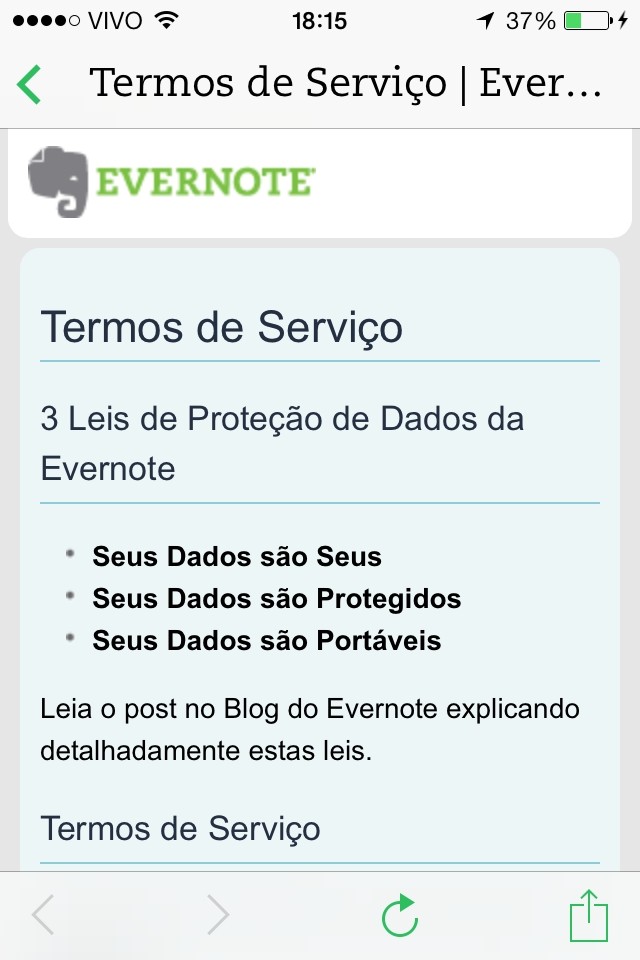Screen dimensions: 640x960
Task: Open the share menu
Action: pyautogui.click(x=588, y=915)
